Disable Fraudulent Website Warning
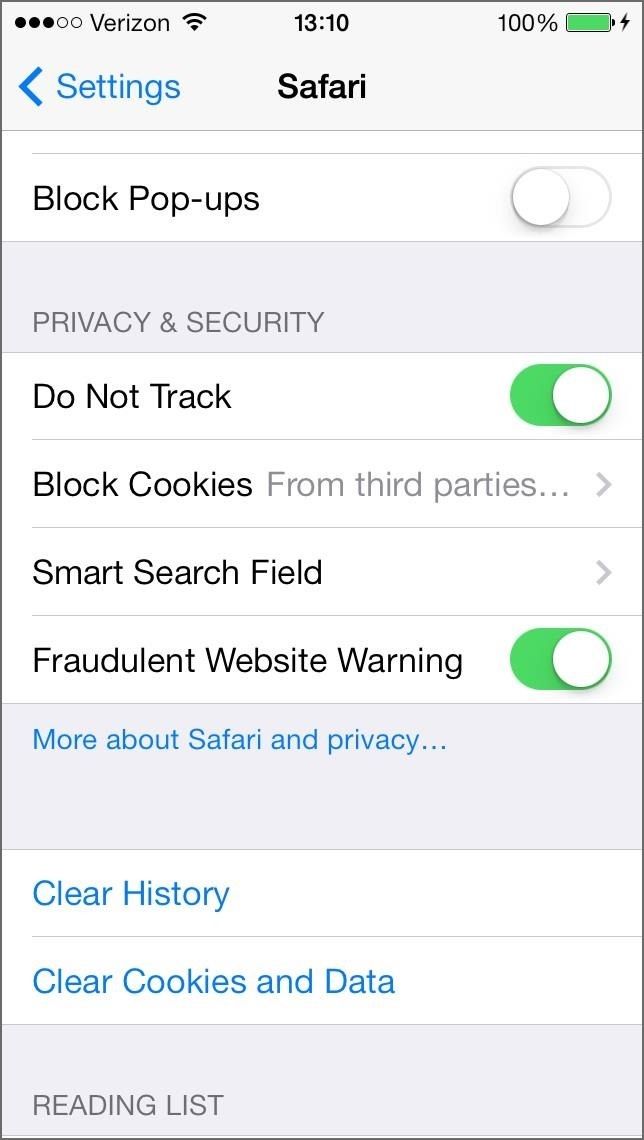The width and height of the screenshot is (644, 1140). pos(560,660)
